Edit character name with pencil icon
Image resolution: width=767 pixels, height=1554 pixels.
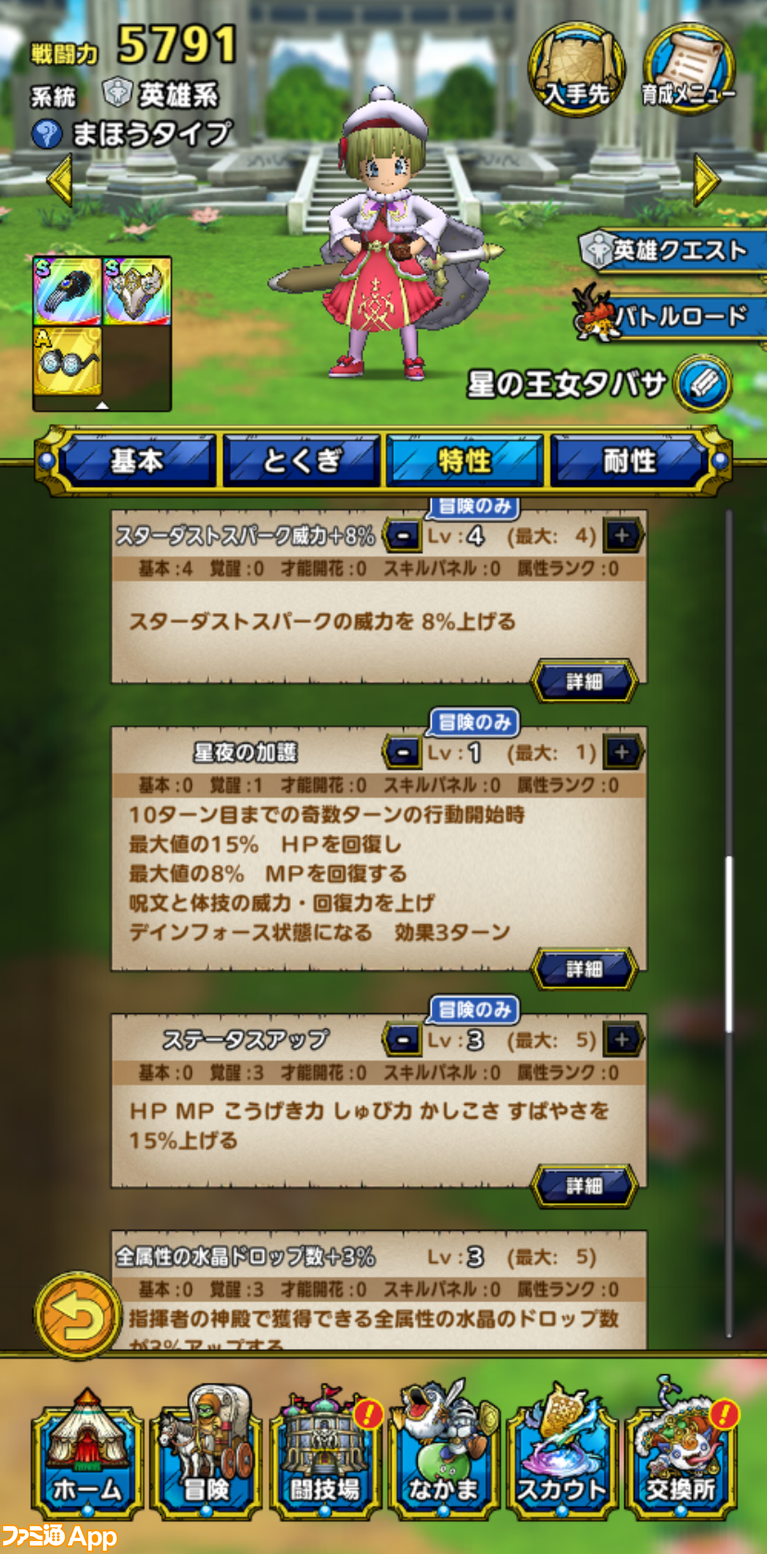point(702,384)
